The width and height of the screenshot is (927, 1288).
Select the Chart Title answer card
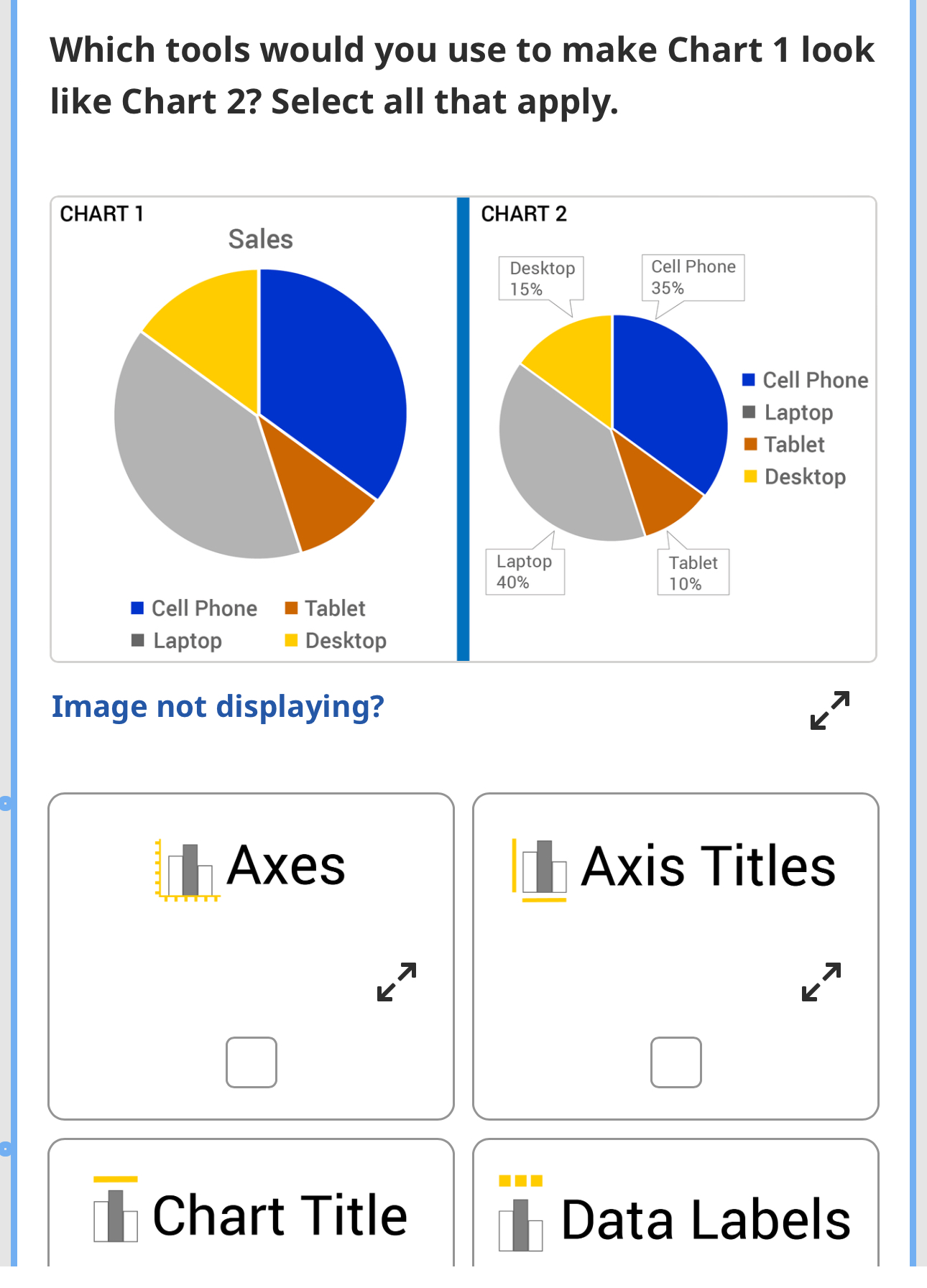coord(251,1203)
